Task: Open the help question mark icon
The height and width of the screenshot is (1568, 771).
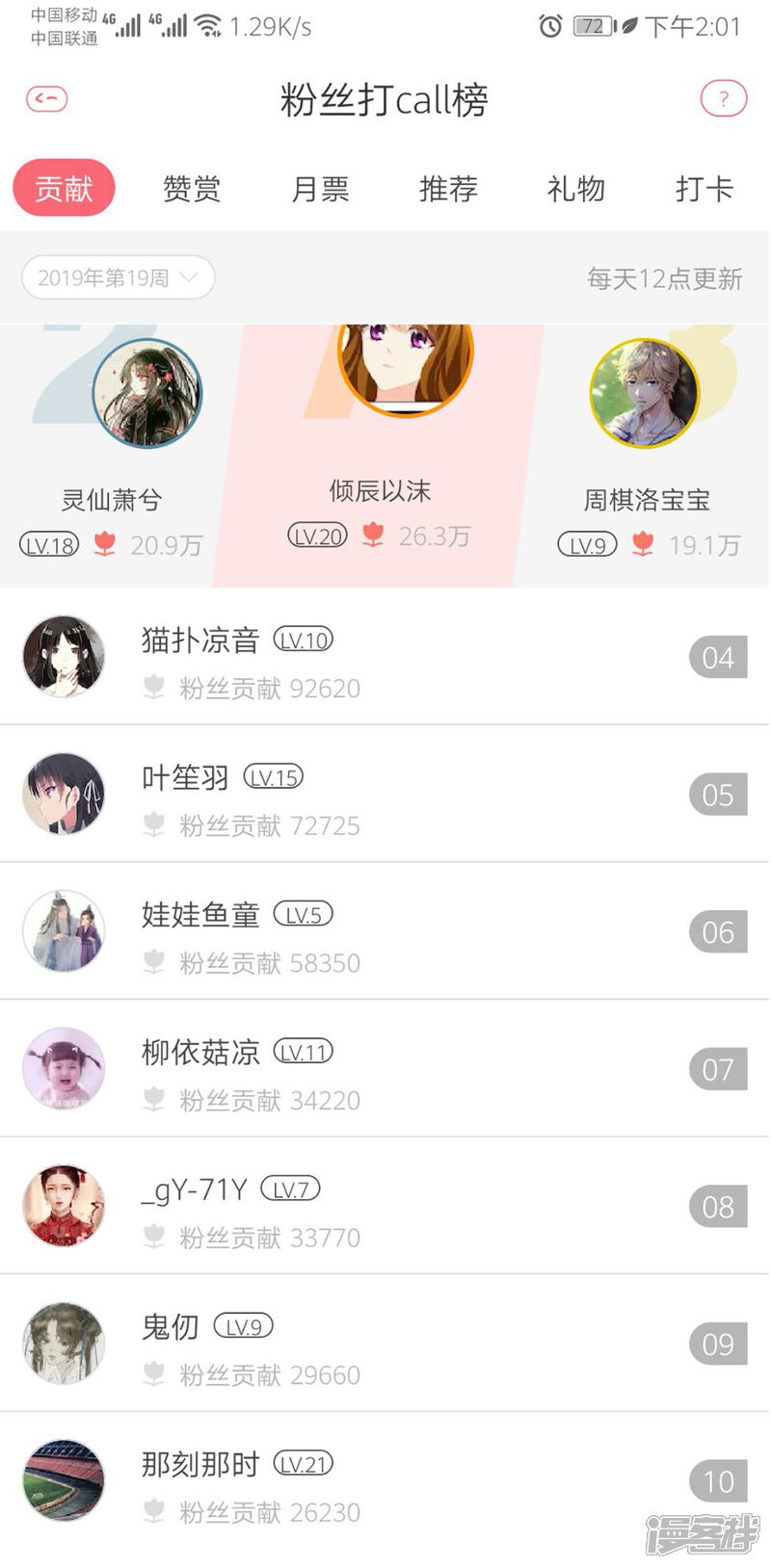Action: tap(723, 98)
